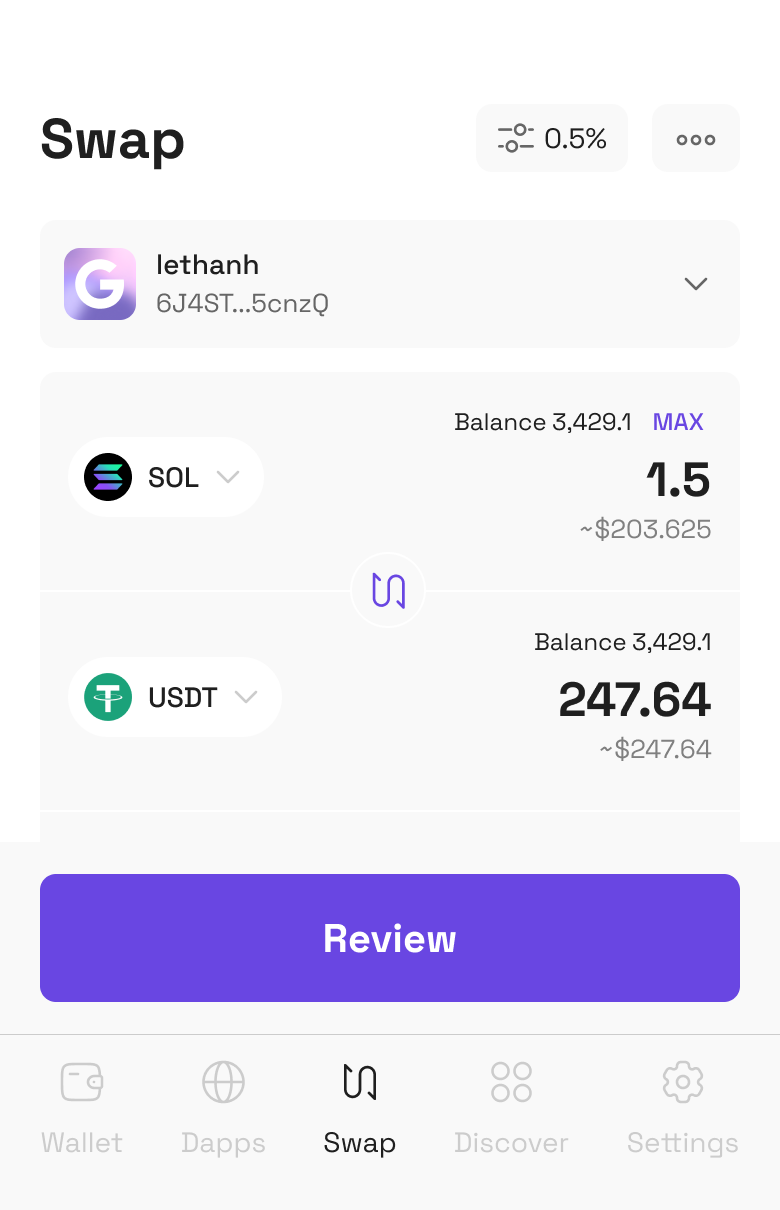Image resolution: width=780 pixels, height=1210 pixels.
Task: Flip the swap direction with the arrows icon
Action: point(388,591)
